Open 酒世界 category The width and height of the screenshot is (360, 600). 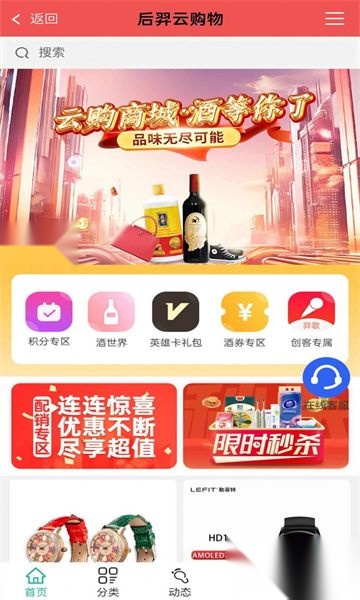pyautogui.click(x=111, y=319)
